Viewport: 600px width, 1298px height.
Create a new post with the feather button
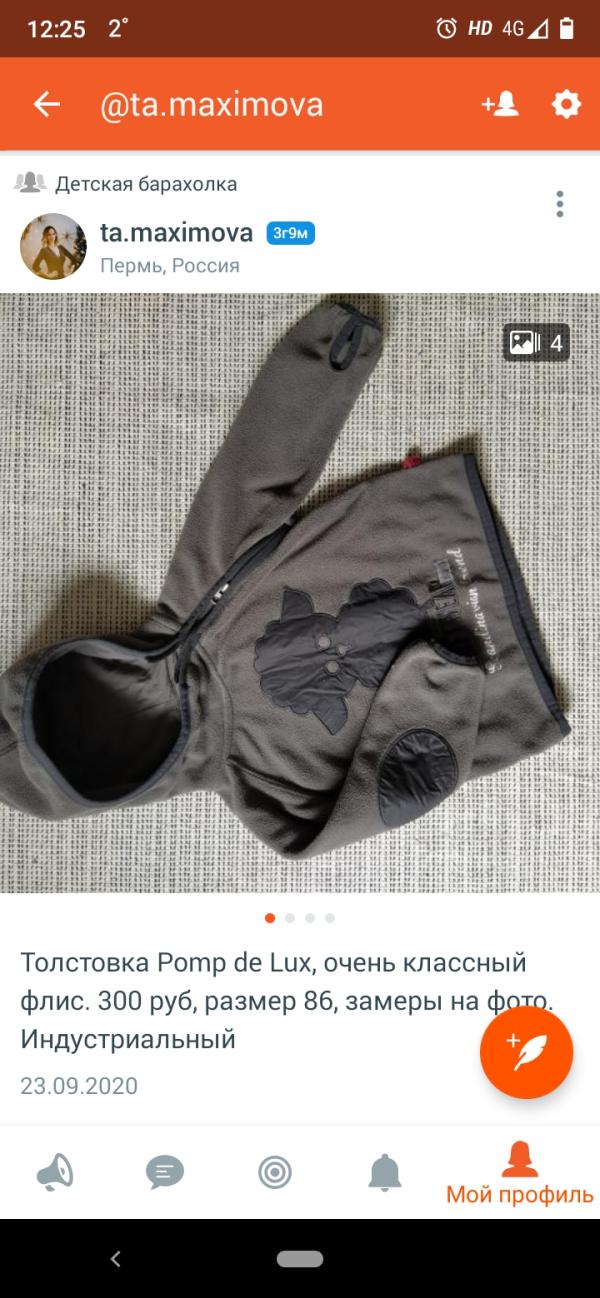pos(526,1052)
